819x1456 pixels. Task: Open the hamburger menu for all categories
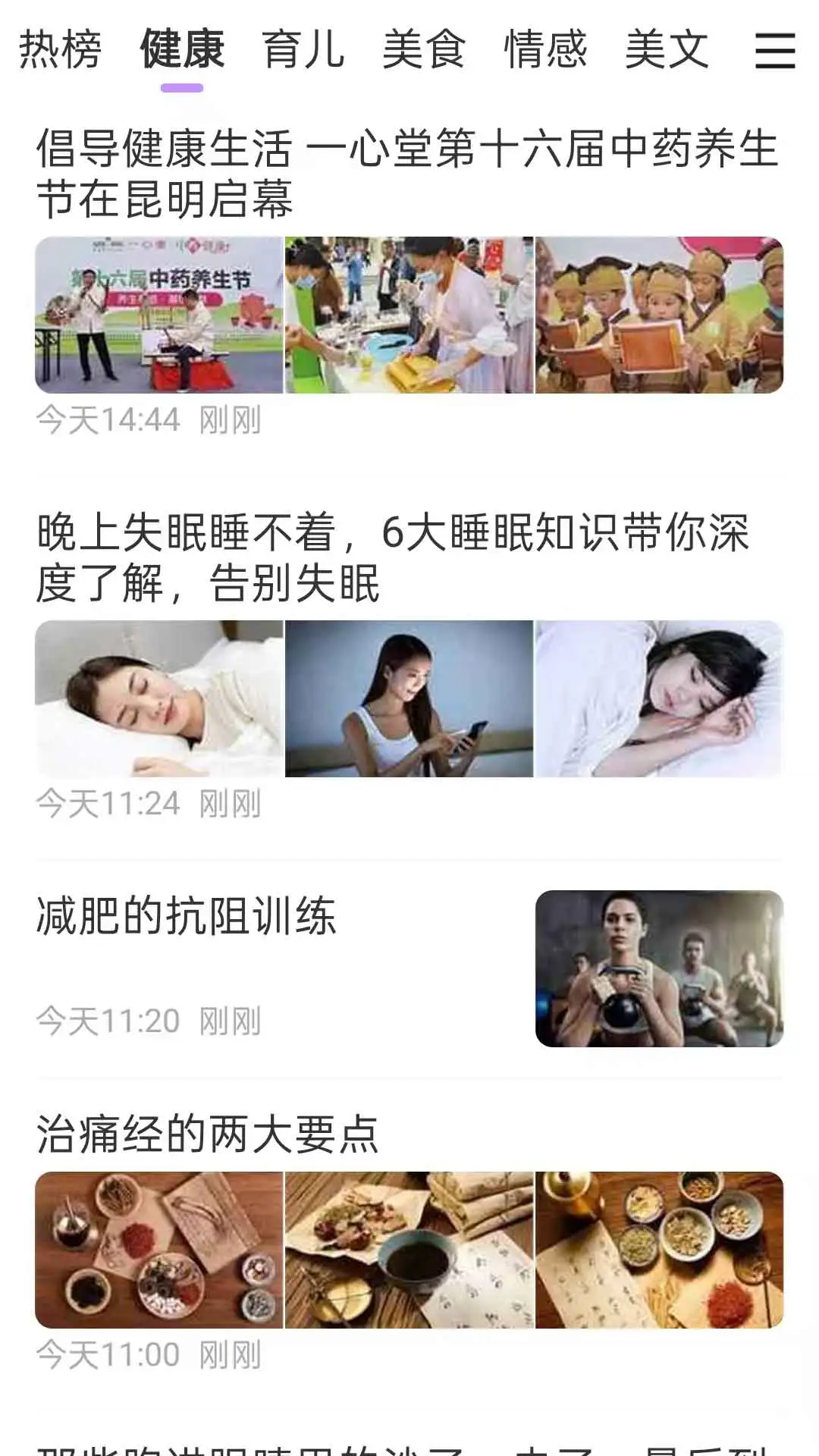pyautogui.click(x=775, y=51)
